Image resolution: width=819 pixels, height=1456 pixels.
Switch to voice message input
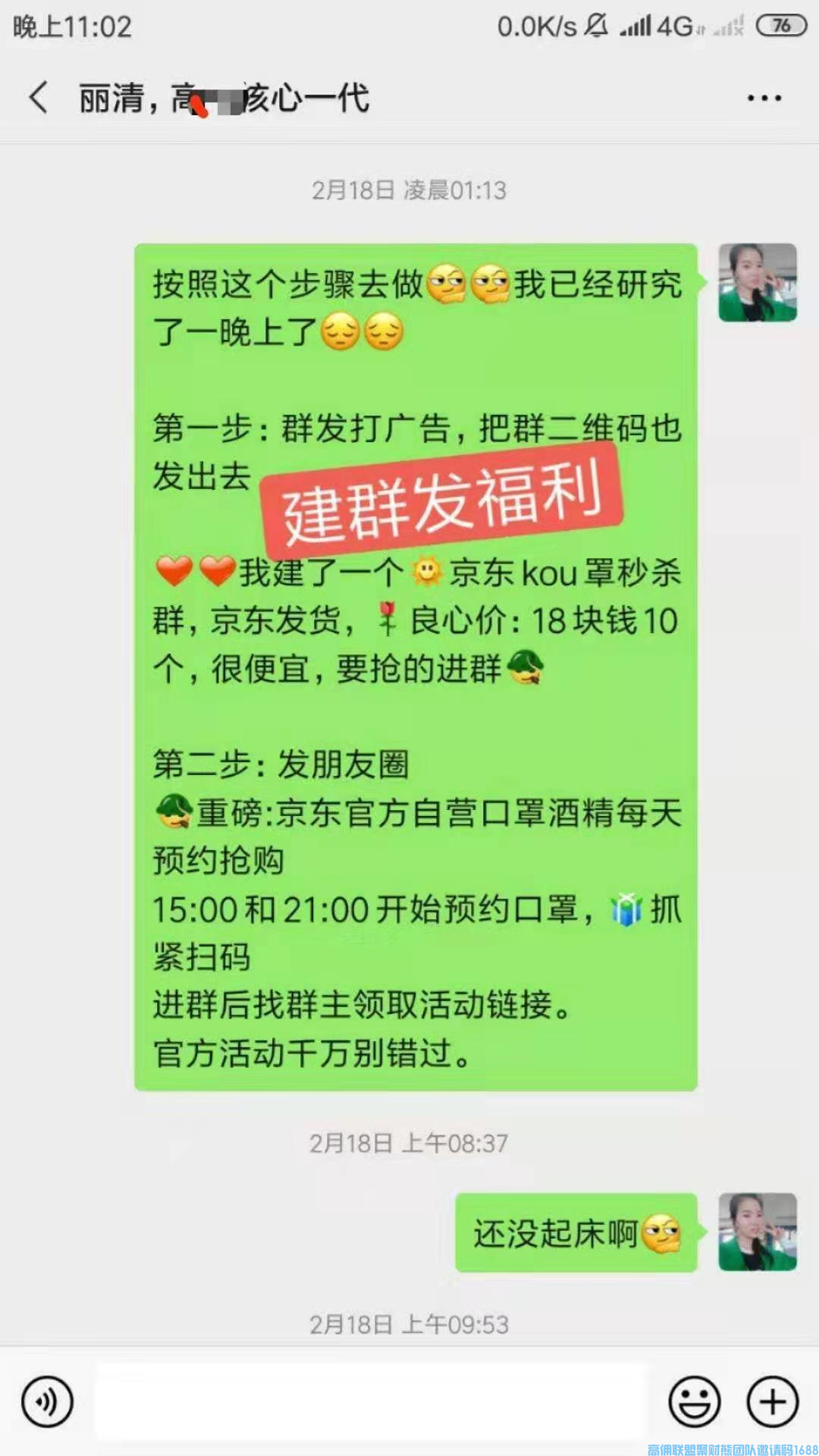point(47,1401)
